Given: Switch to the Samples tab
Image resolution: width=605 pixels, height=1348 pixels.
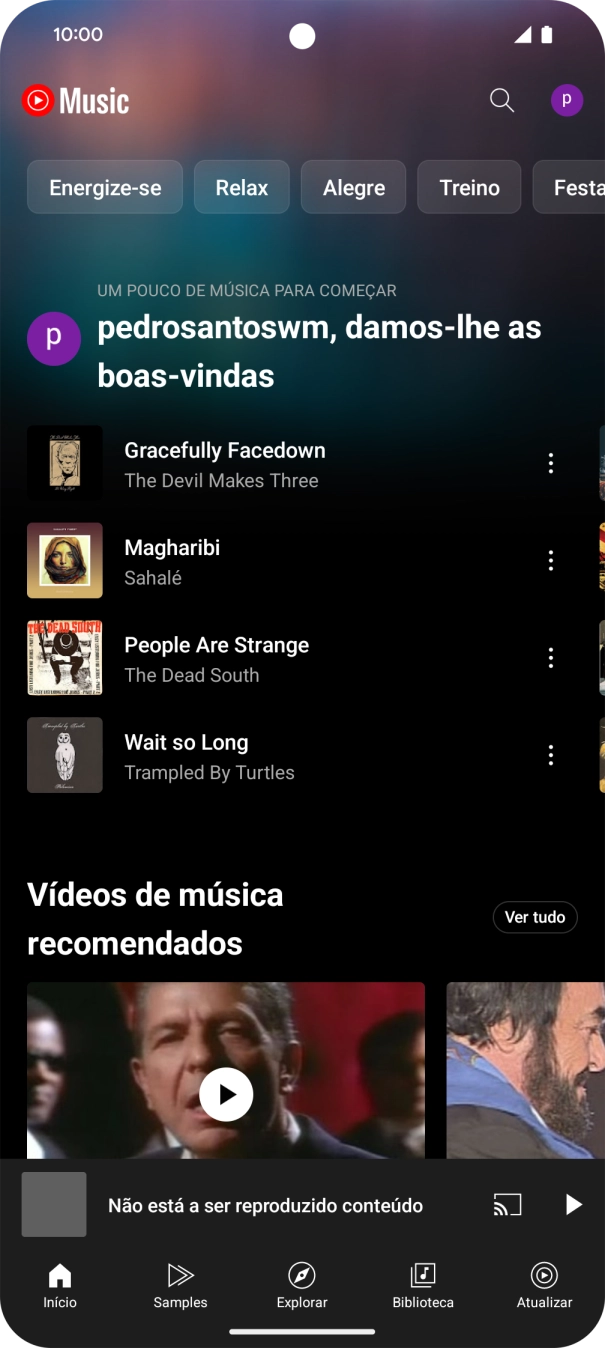Looking at the screenshot, I should pos(180,1285).
